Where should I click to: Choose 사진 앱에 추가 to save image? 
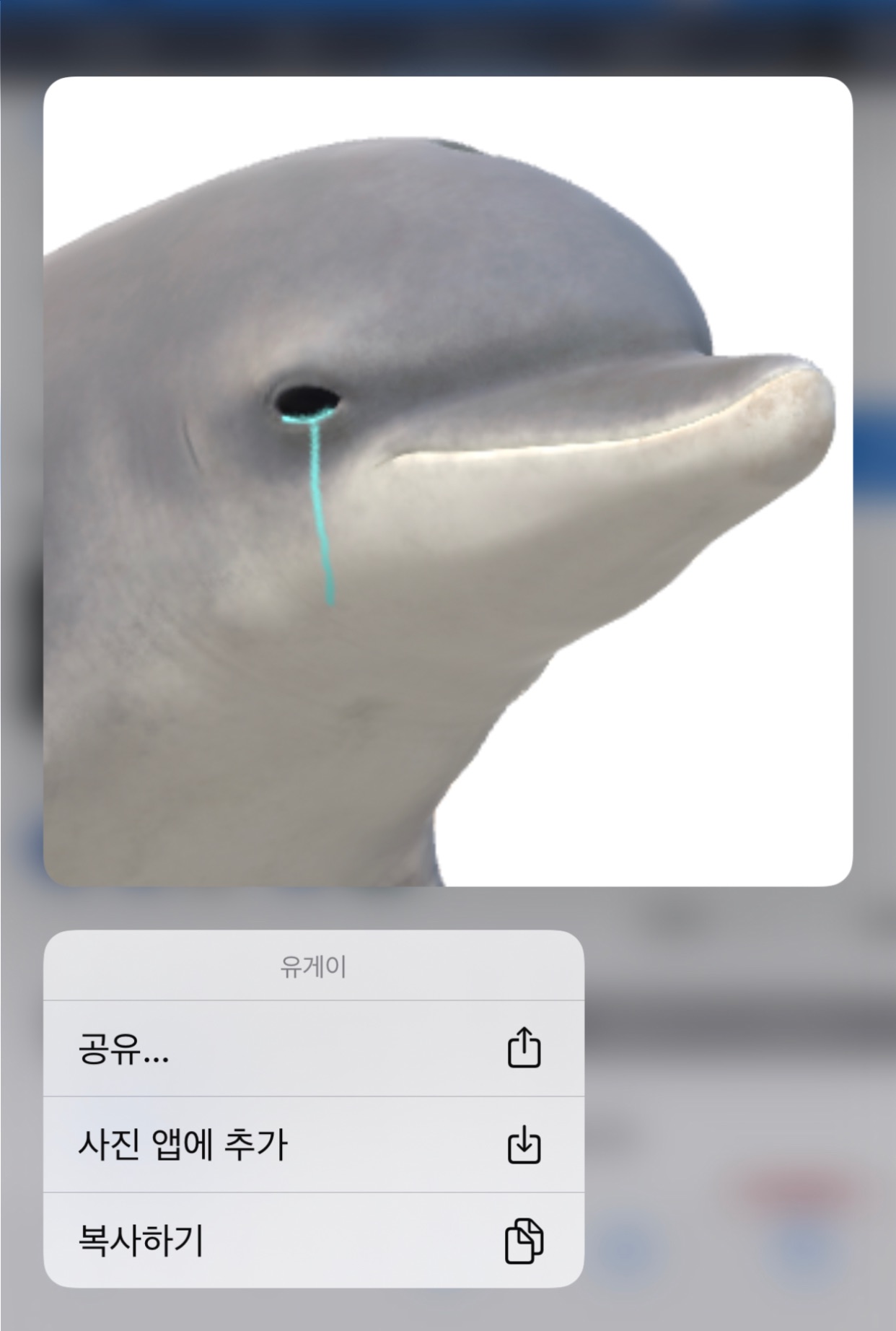(x=313, y=1145)
